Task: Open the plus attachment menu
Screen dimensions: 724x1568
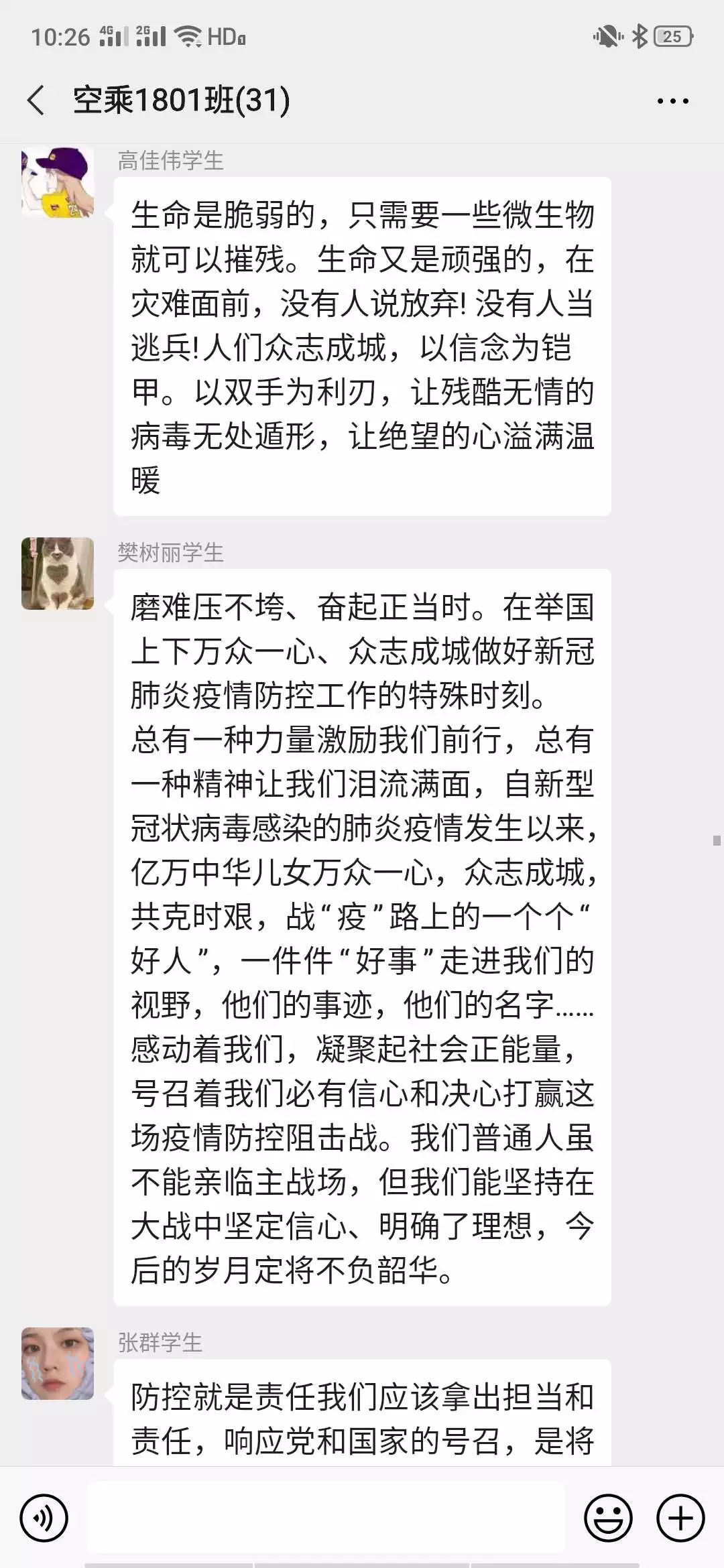Action: click(x=680, y=1518)
